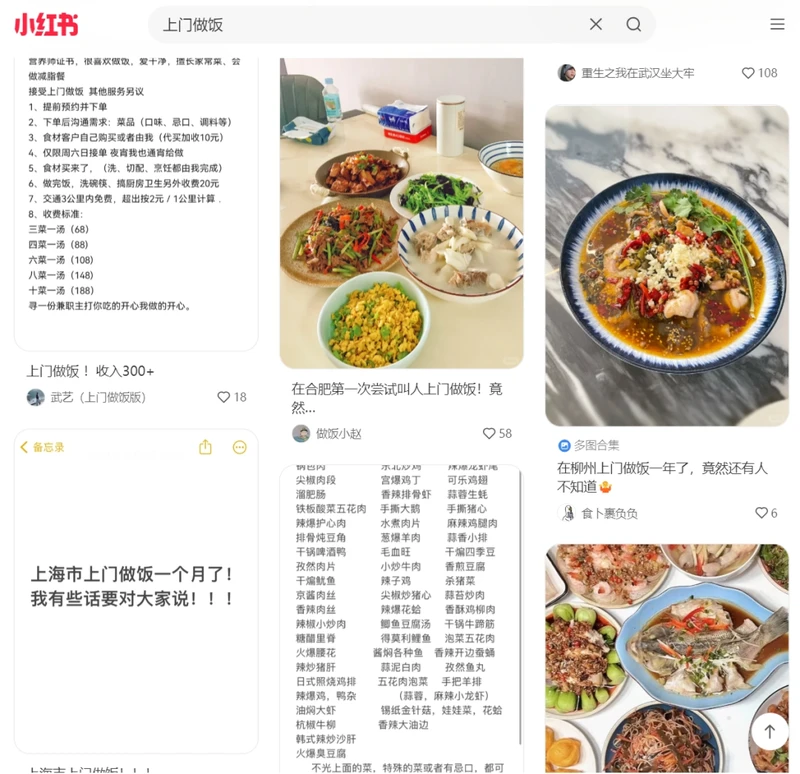Screen dimensions: 800x774
Task: Like the post by 食卜裹负负
Action: [760, 513]
